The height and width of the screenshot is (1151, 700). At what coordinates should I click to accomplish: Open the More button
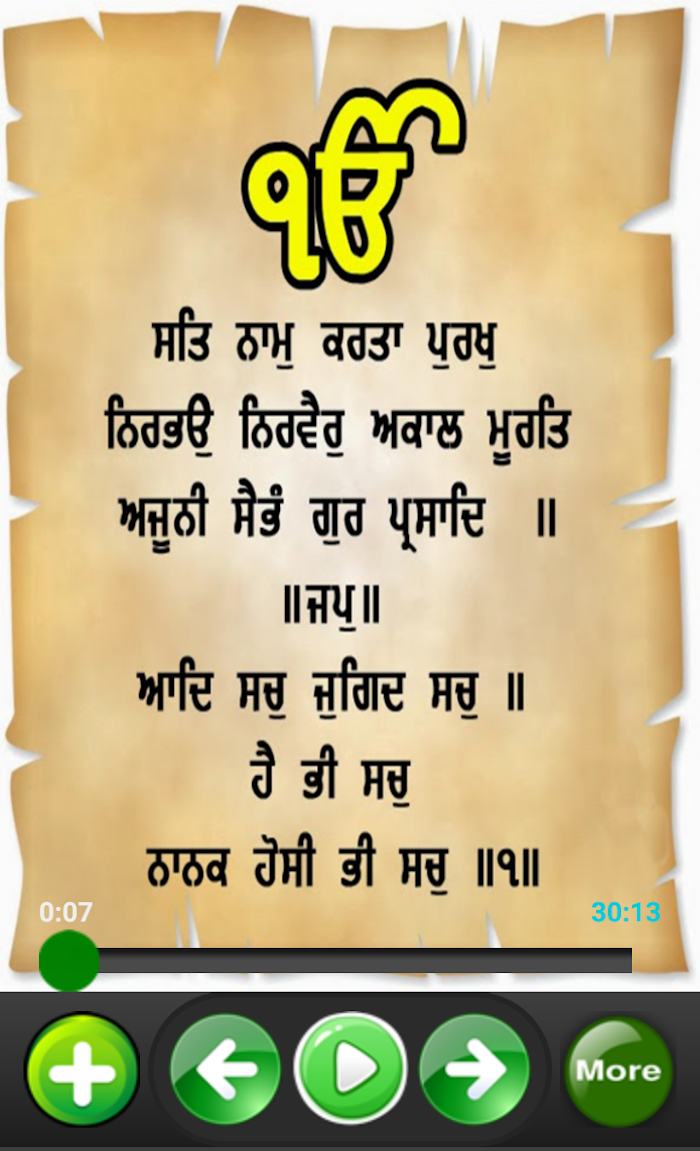pyautogui.click(x=618, y=1070)
